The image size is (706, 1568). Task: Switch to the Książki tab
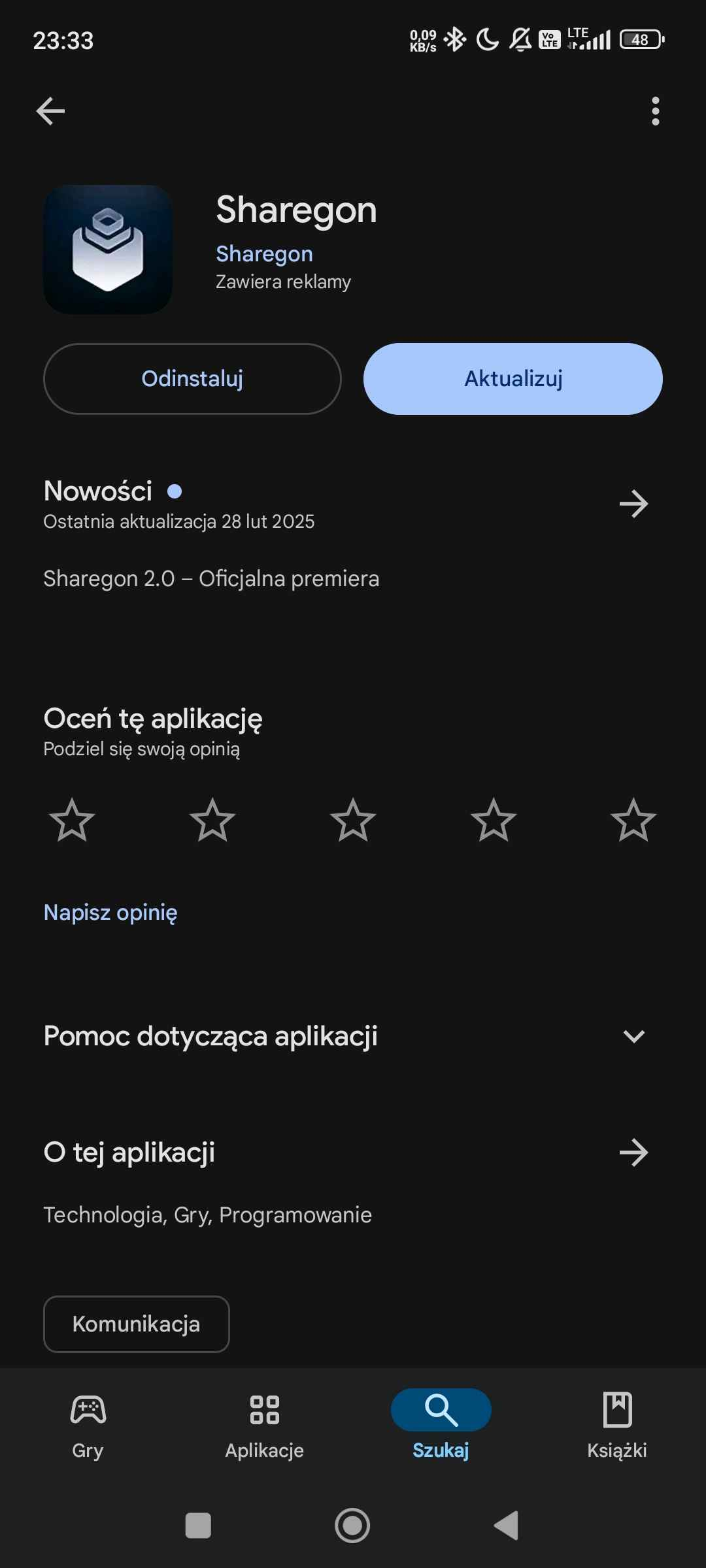(617, 1424)
